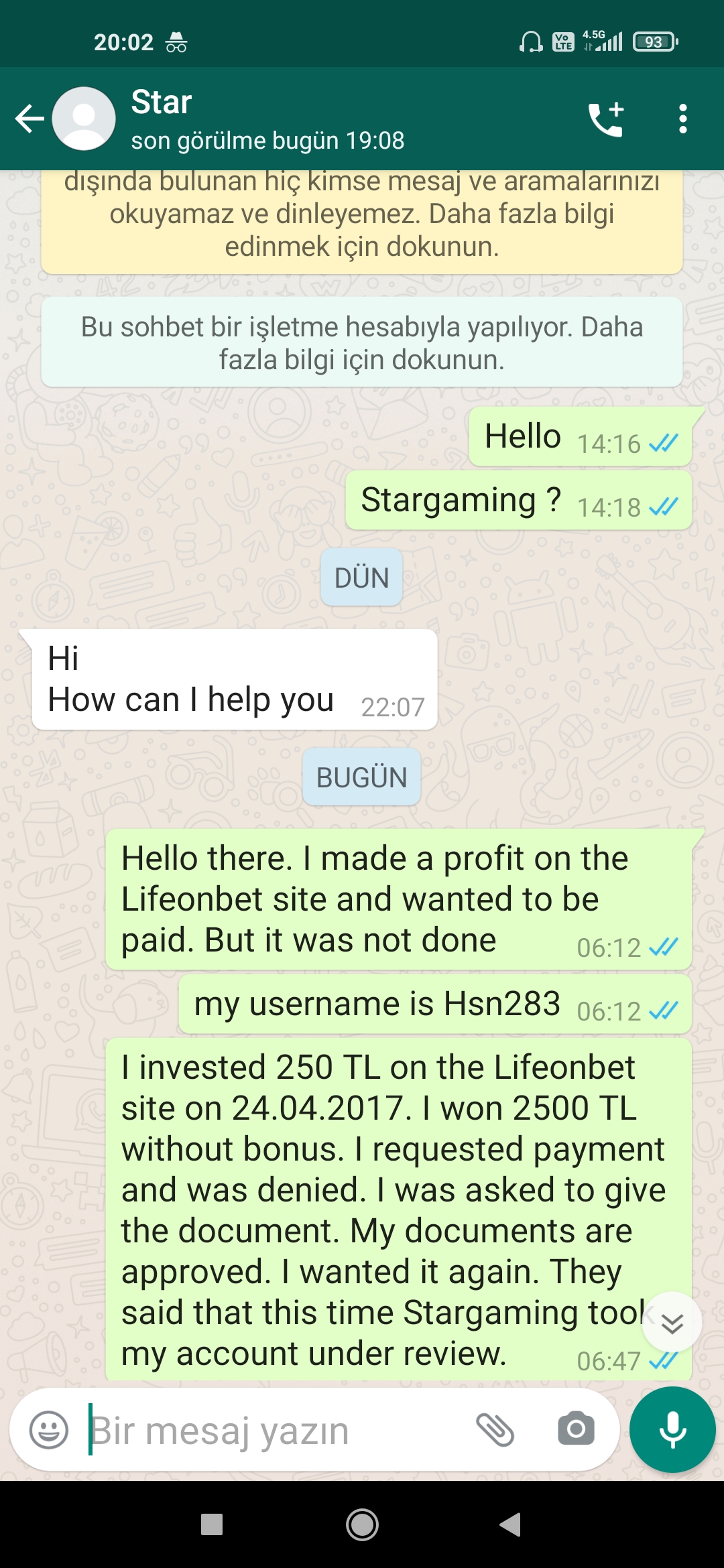
Task: Tap the microphone to record voice message
Action: (x=672, y=1430)
